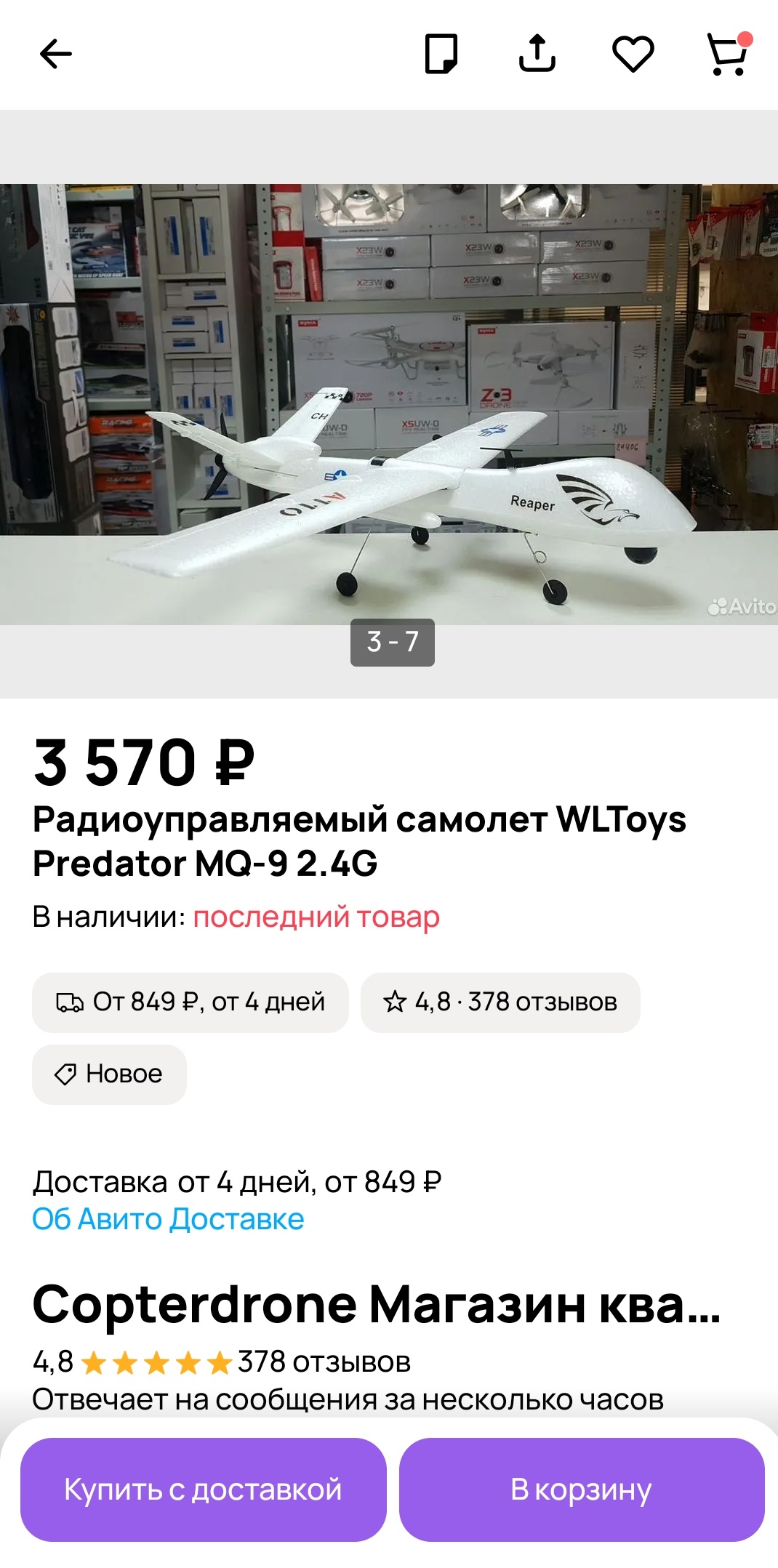Tap the delivery chip From 849 ₽
This screenshot has width=778, height=1568.
coord(191,1002)
